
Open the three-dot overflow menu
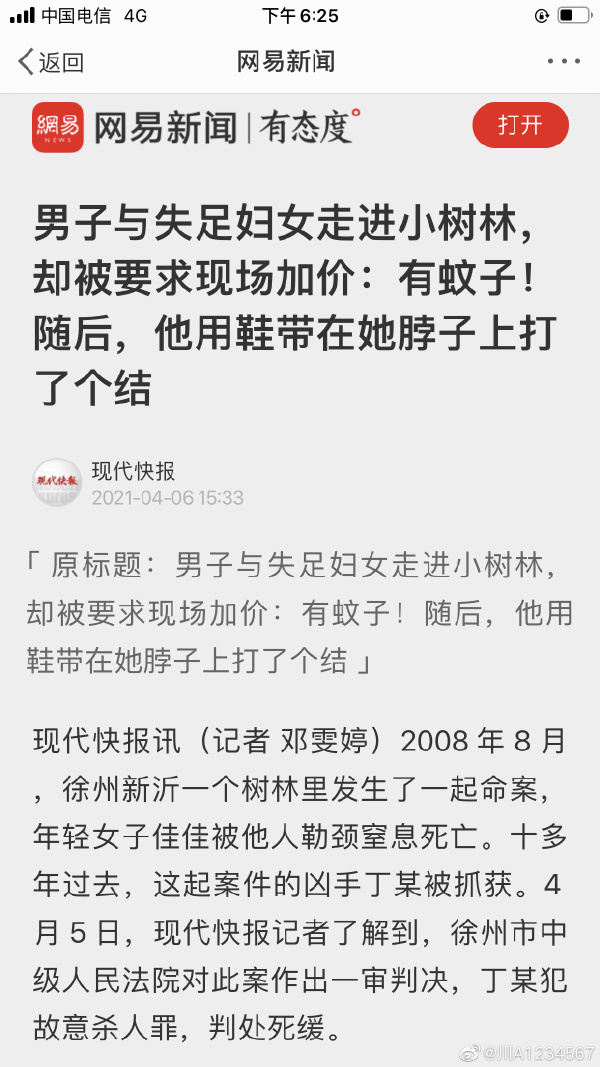pos(563,62)
